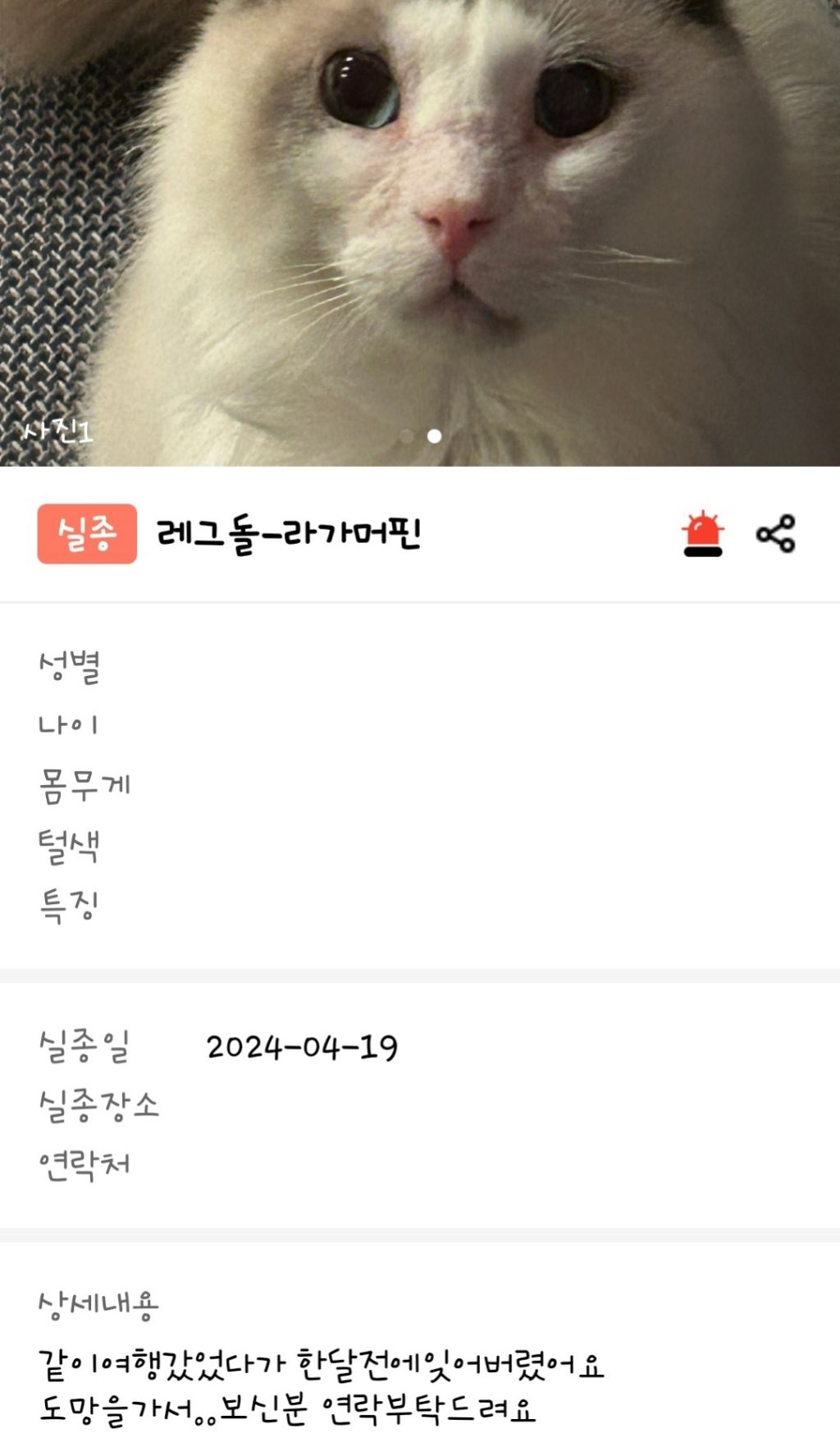
Task: Jump to first photo via page indicator
Action: [x=406, y=436]
